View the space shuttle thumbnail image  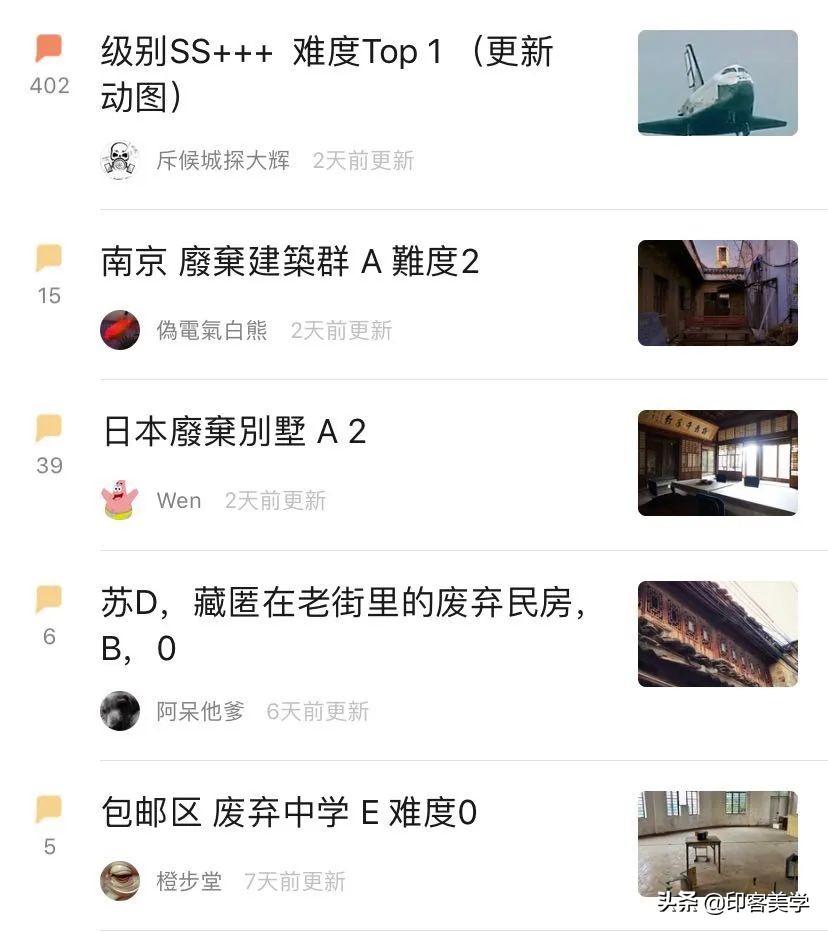click(717, 83)
